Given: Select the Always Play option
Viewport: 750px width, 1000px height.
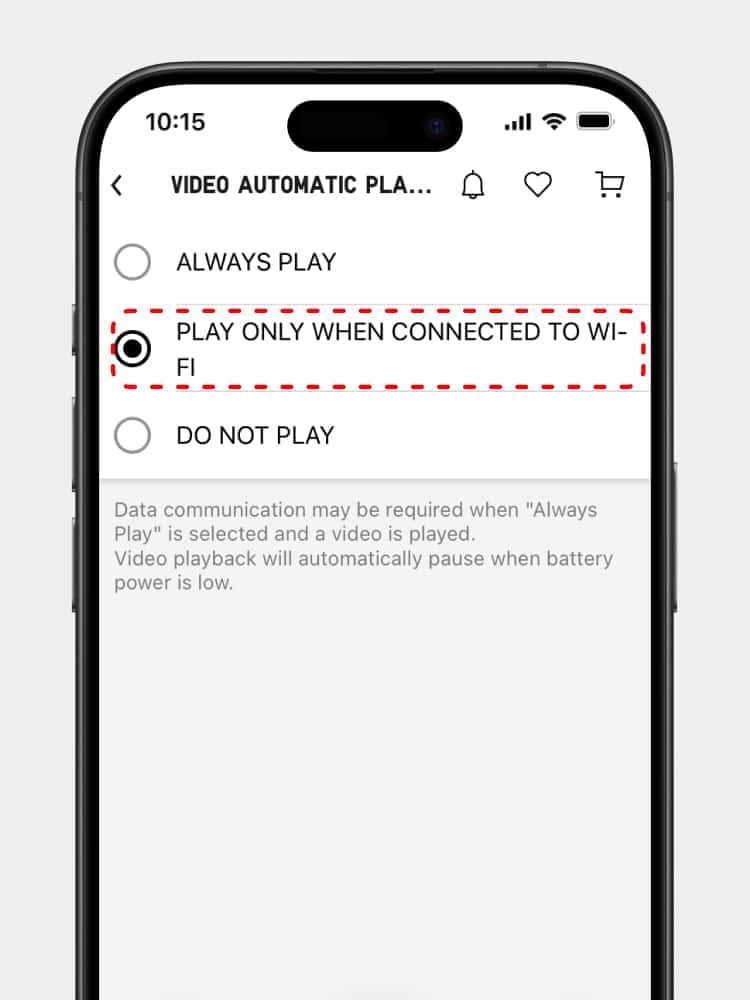Looking at the screenshot, I should (133, 262).
